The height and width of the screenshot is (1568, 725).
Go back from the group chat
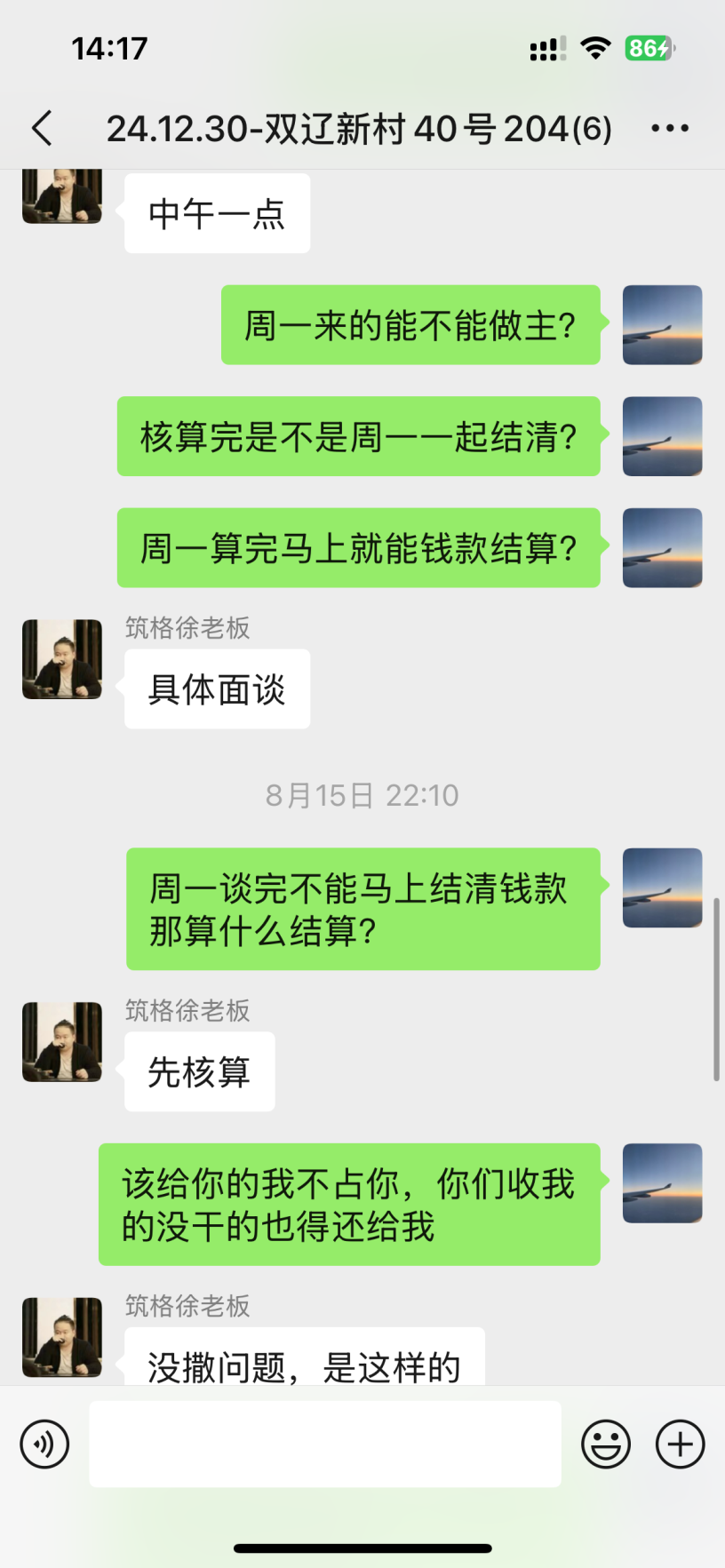pyautogui.click(x=42, y=129)
